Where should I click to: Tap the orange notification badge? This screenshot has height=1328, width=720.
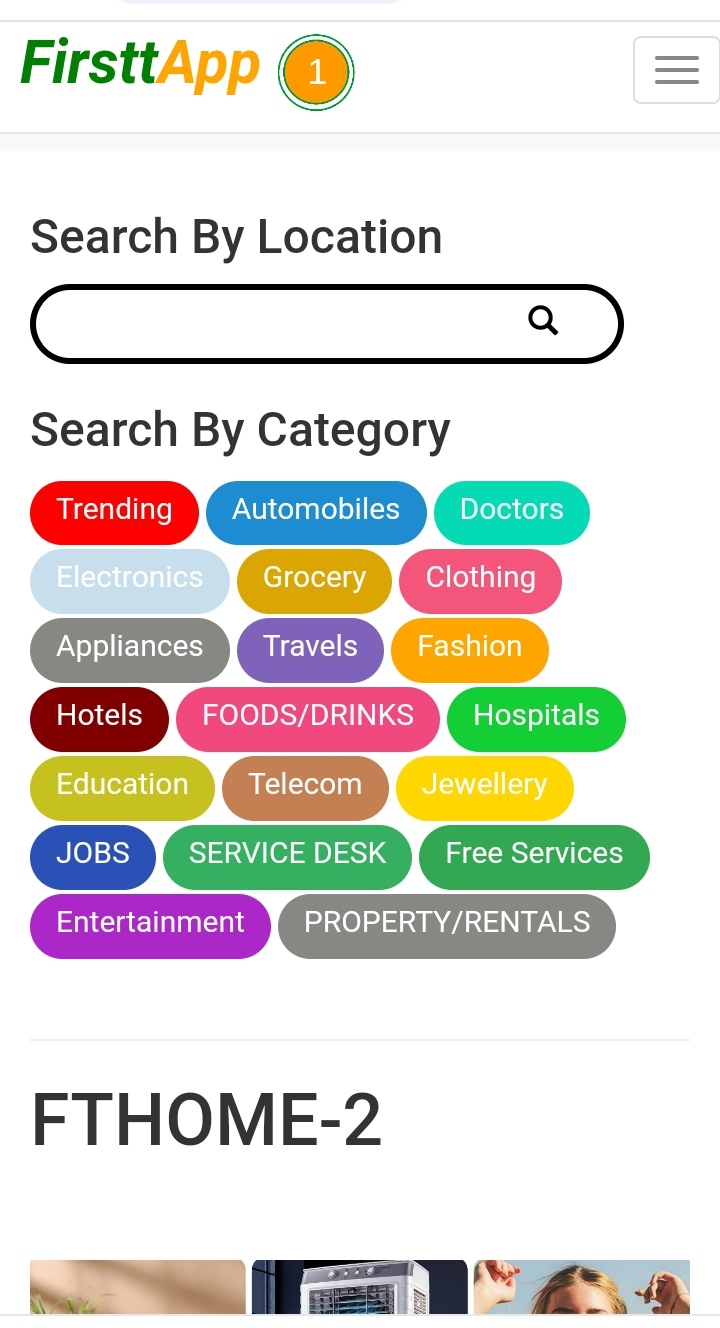(316, 72)
